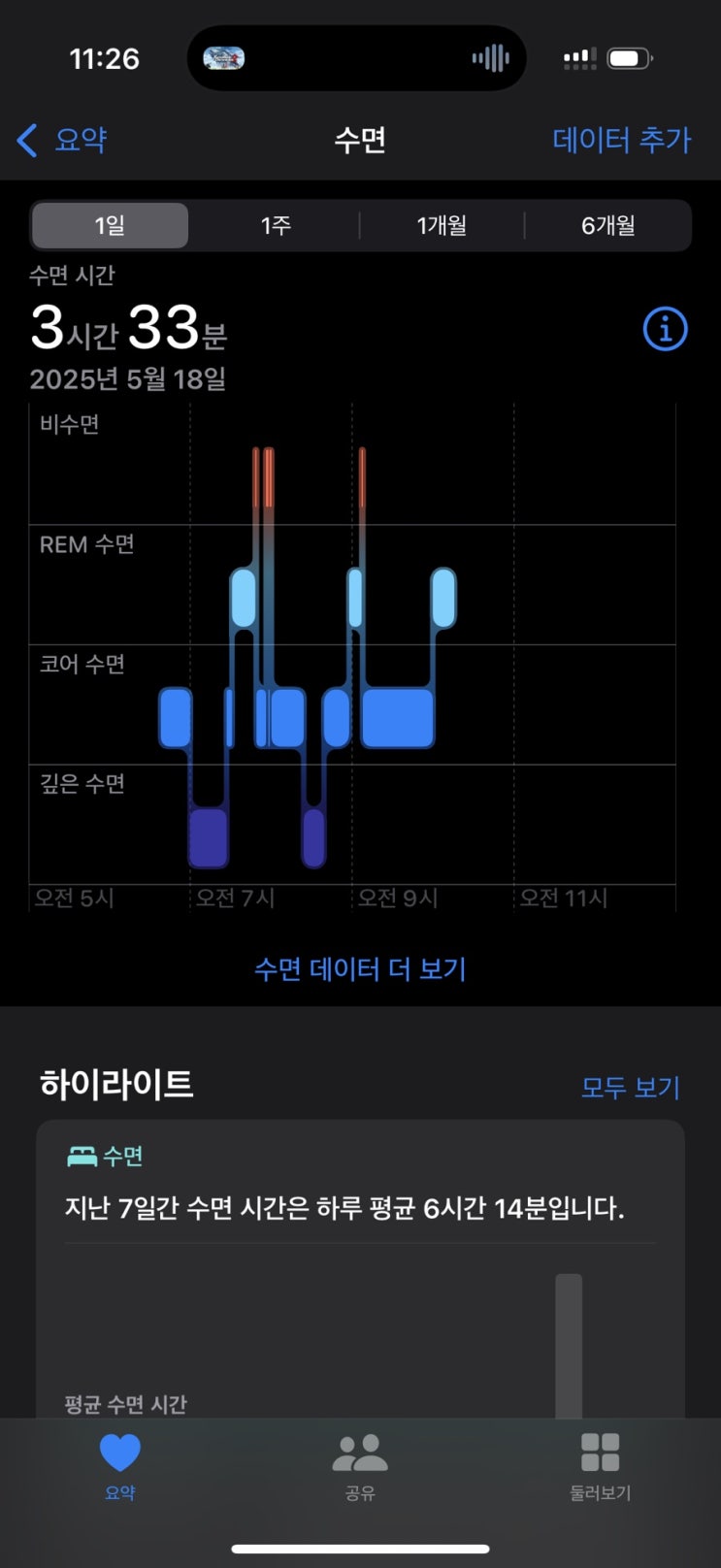Open the 수면 highlight card

tap(360, 1261)
